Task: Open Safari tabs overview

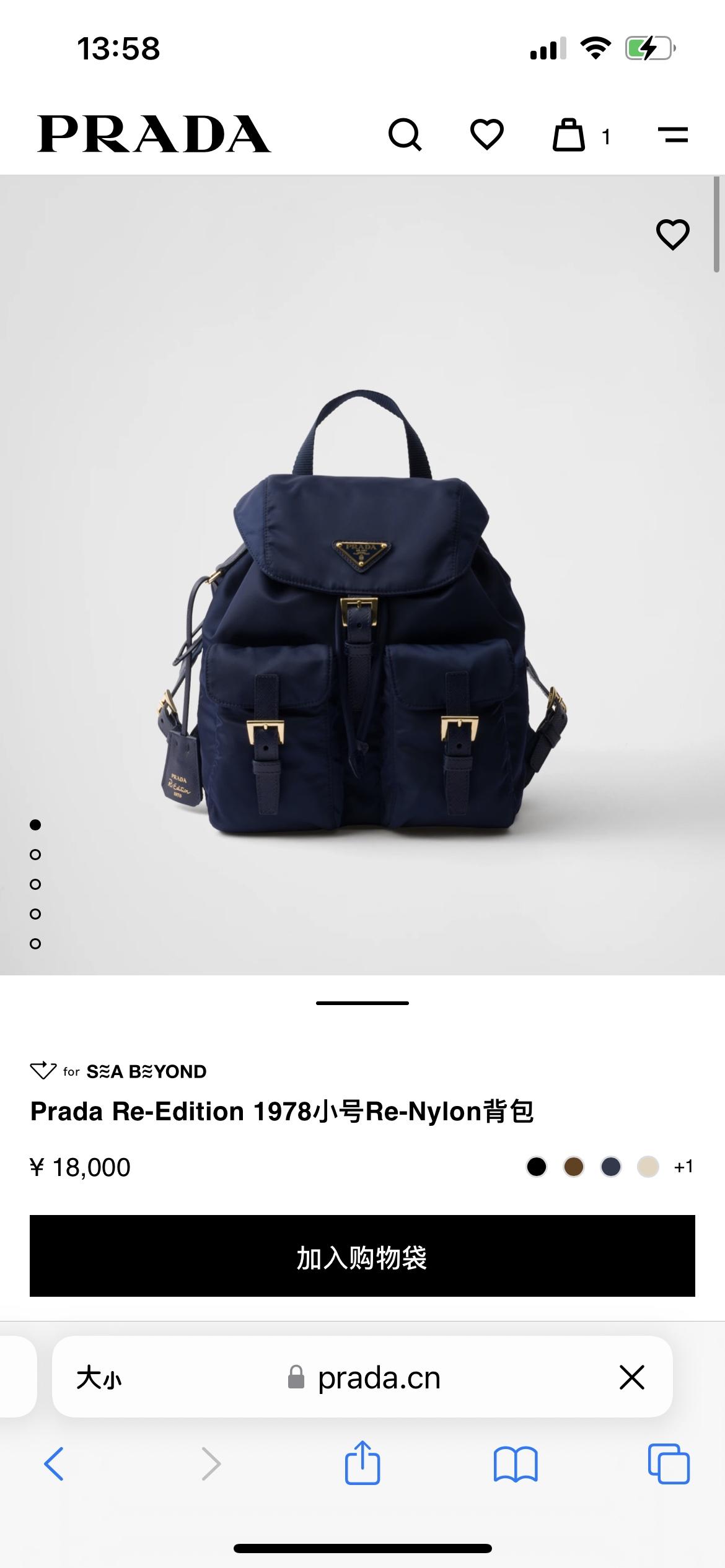Action: 668,1464
